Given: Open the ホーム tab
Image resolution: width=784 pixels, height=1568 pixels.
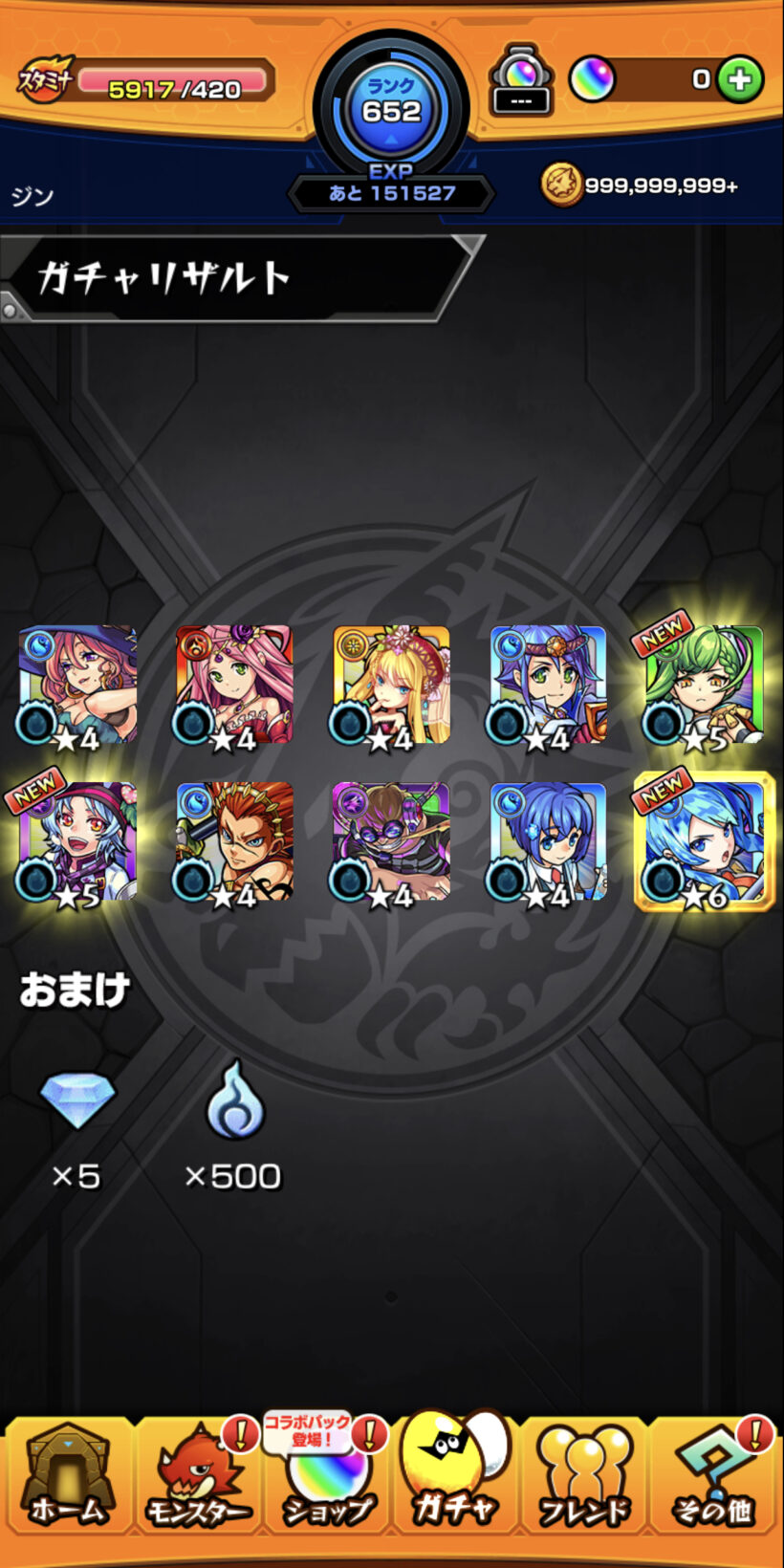Looking at the screenshot, I should tap(66, 1478).
